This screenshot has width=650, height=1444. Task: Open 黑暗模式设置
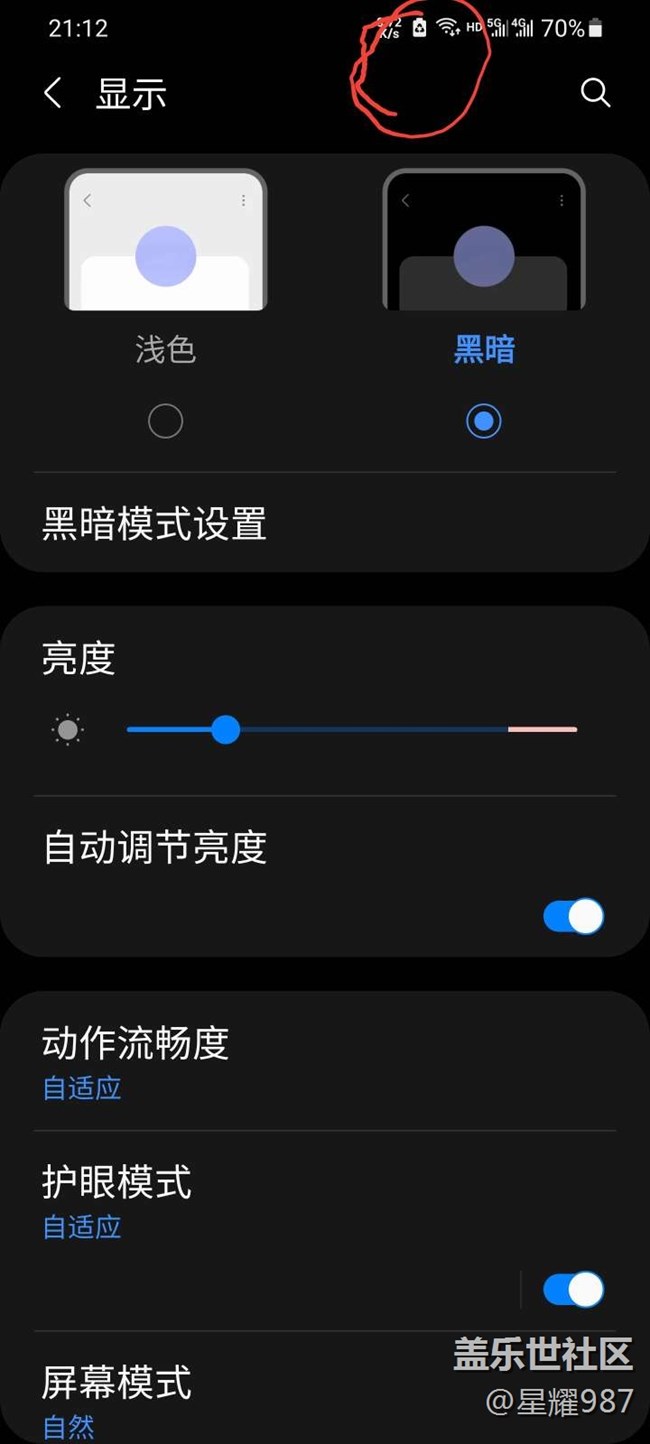point(325,524)
